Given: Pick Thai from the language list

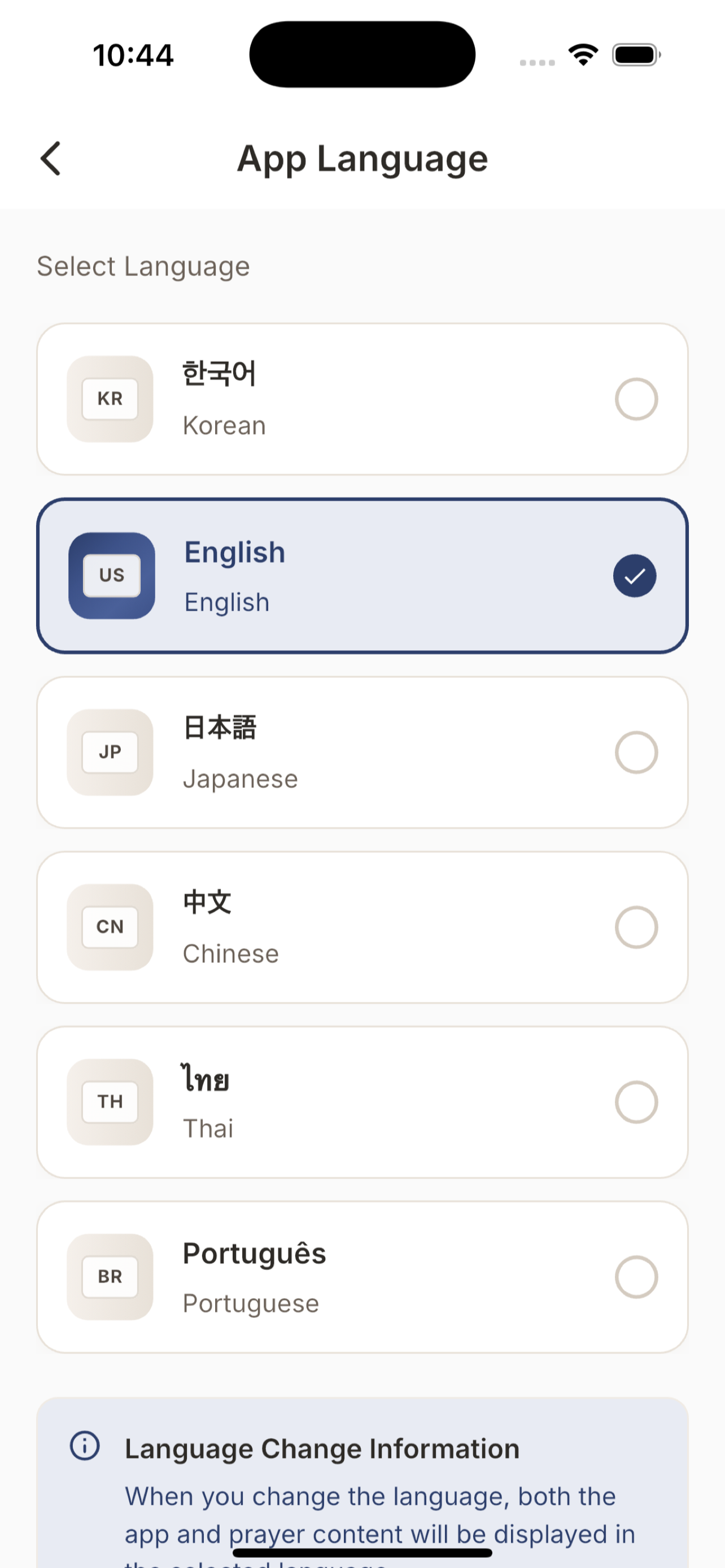Looking at the screenshot, I should [362, 1102].
